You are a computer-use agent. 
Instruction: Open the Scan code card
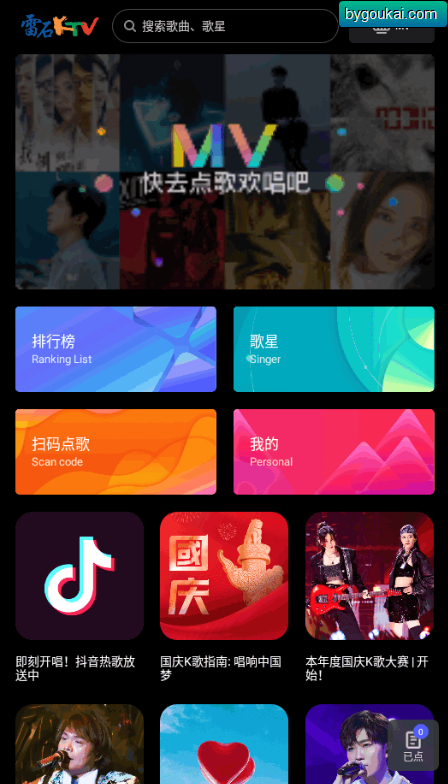pyautogui.click(x=116, y=452)
